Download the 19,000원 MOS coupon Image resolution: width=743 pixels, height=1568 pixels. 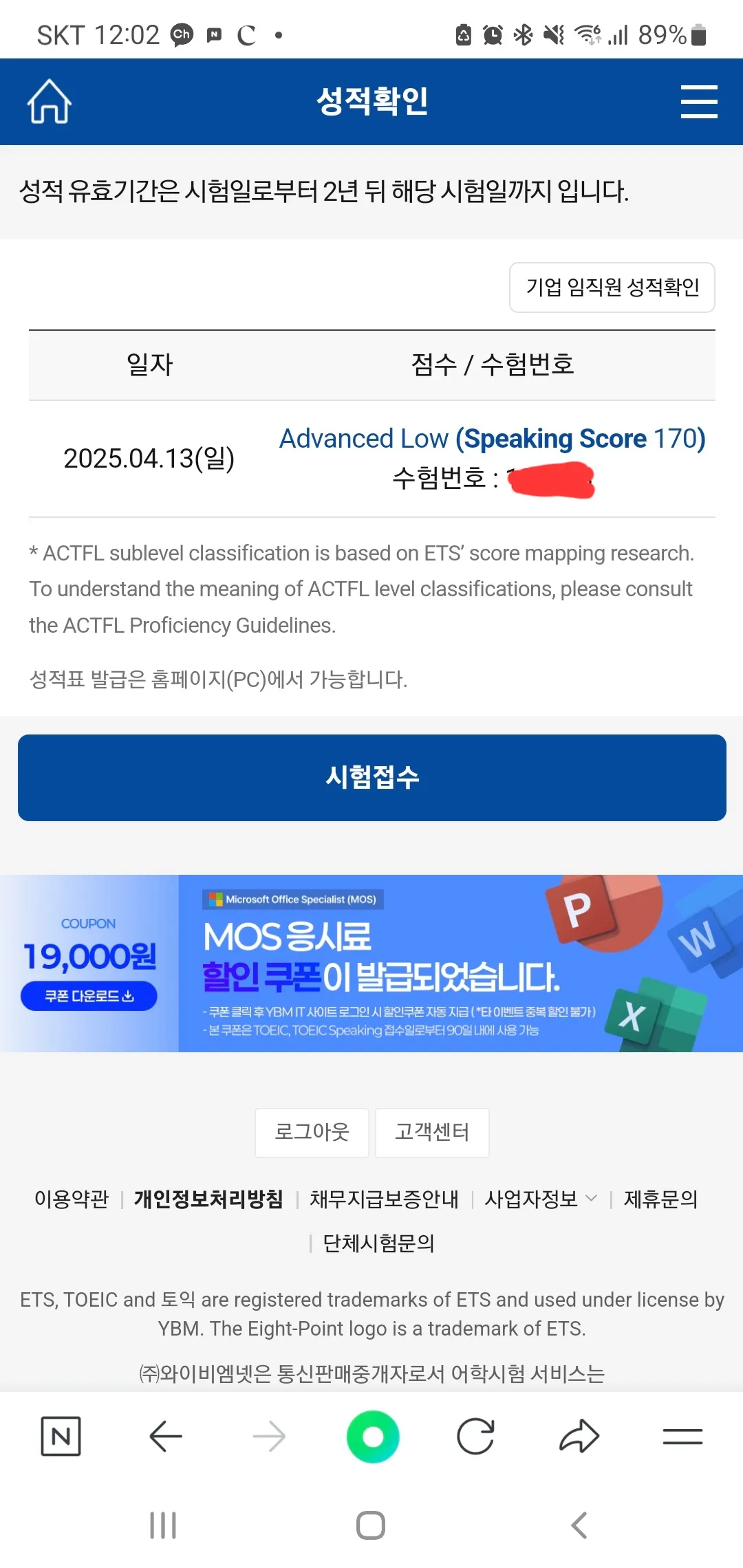pos(89,996)
